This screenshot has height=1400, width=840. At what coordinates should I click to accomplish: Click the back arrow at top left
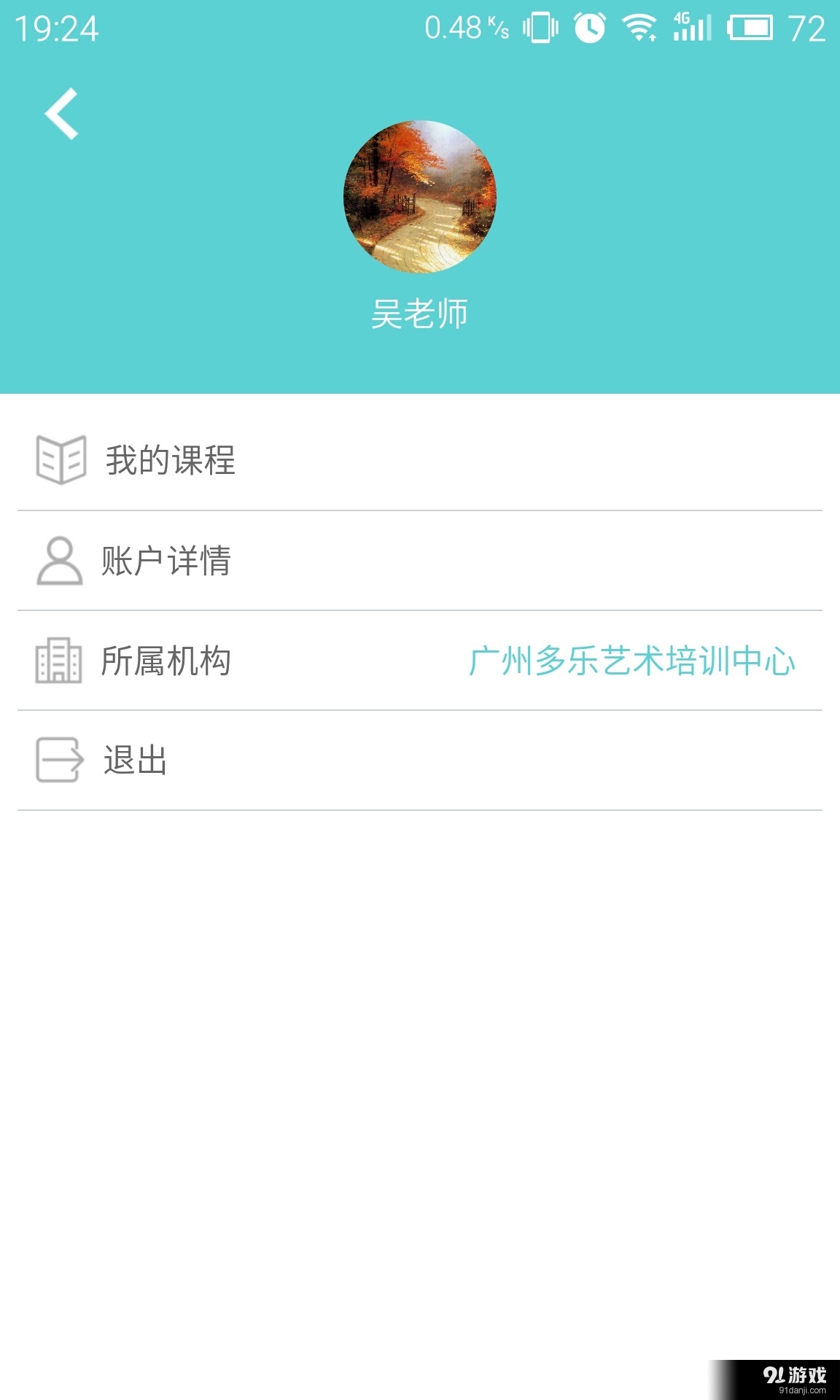pos(60,113)
